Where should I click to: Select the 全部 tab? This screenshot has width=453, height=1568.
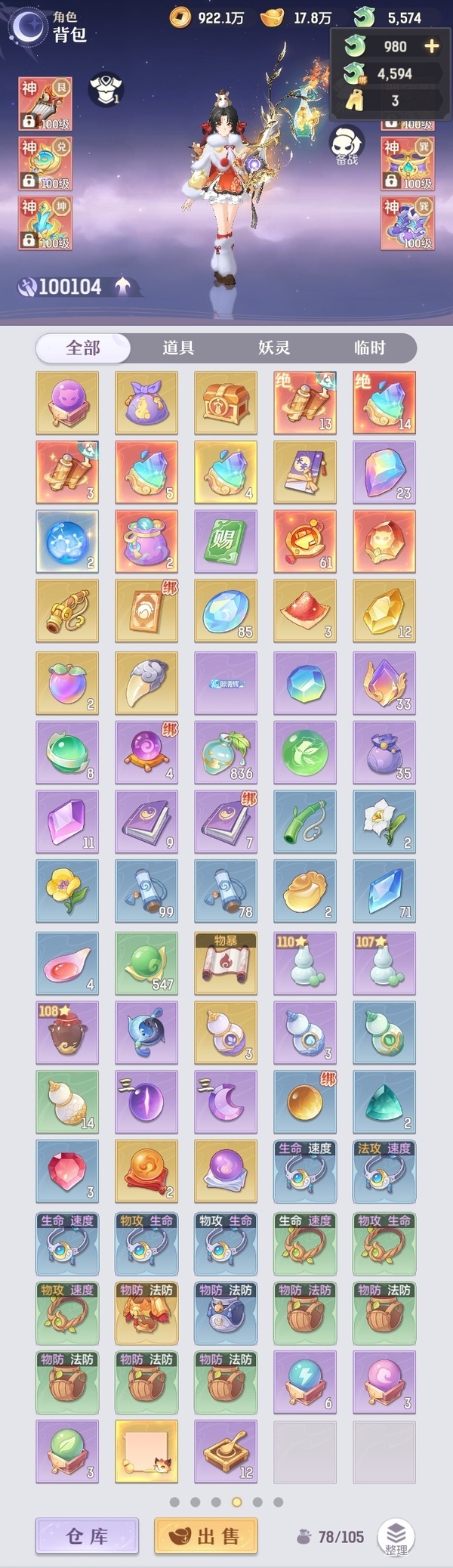point(83,348)
